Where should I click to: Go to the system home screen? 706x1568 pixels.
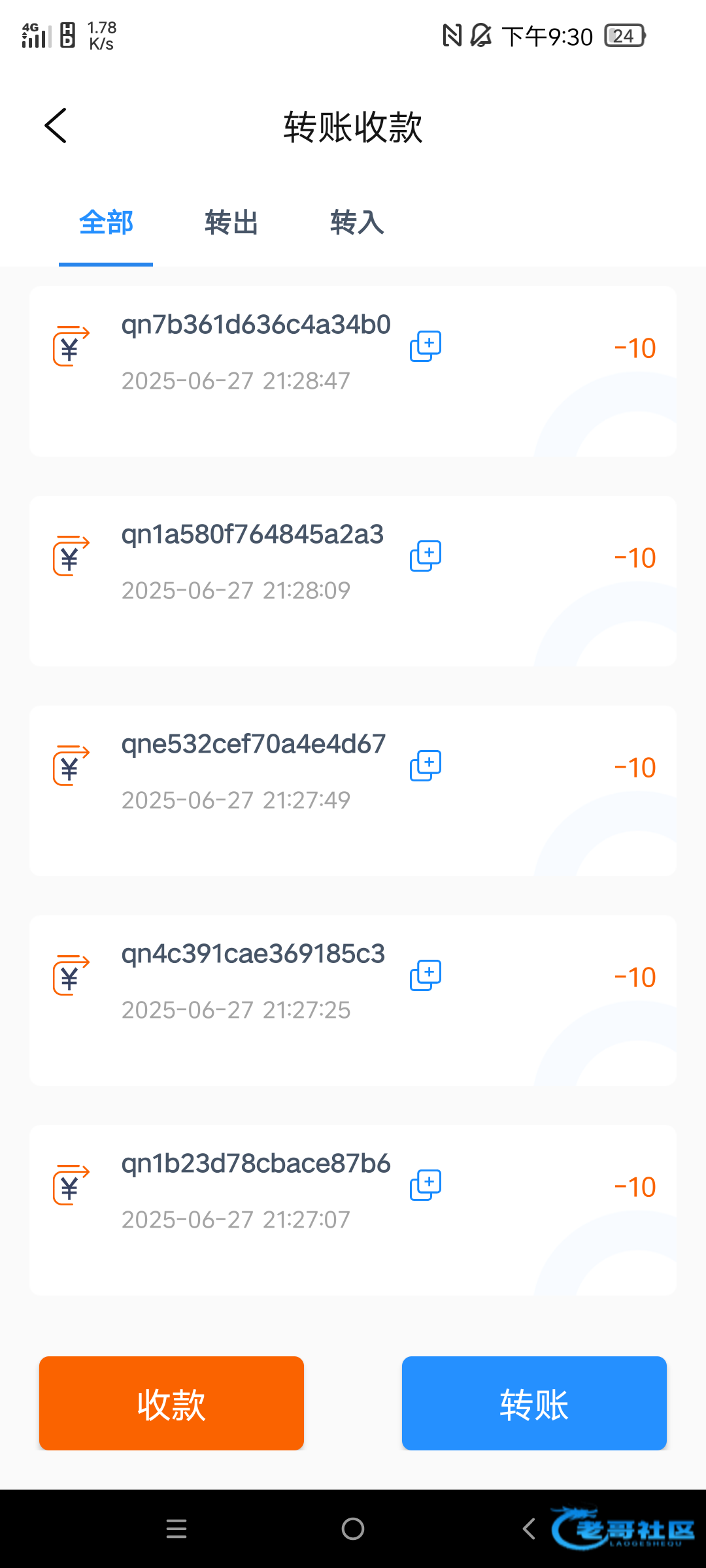353,1529
